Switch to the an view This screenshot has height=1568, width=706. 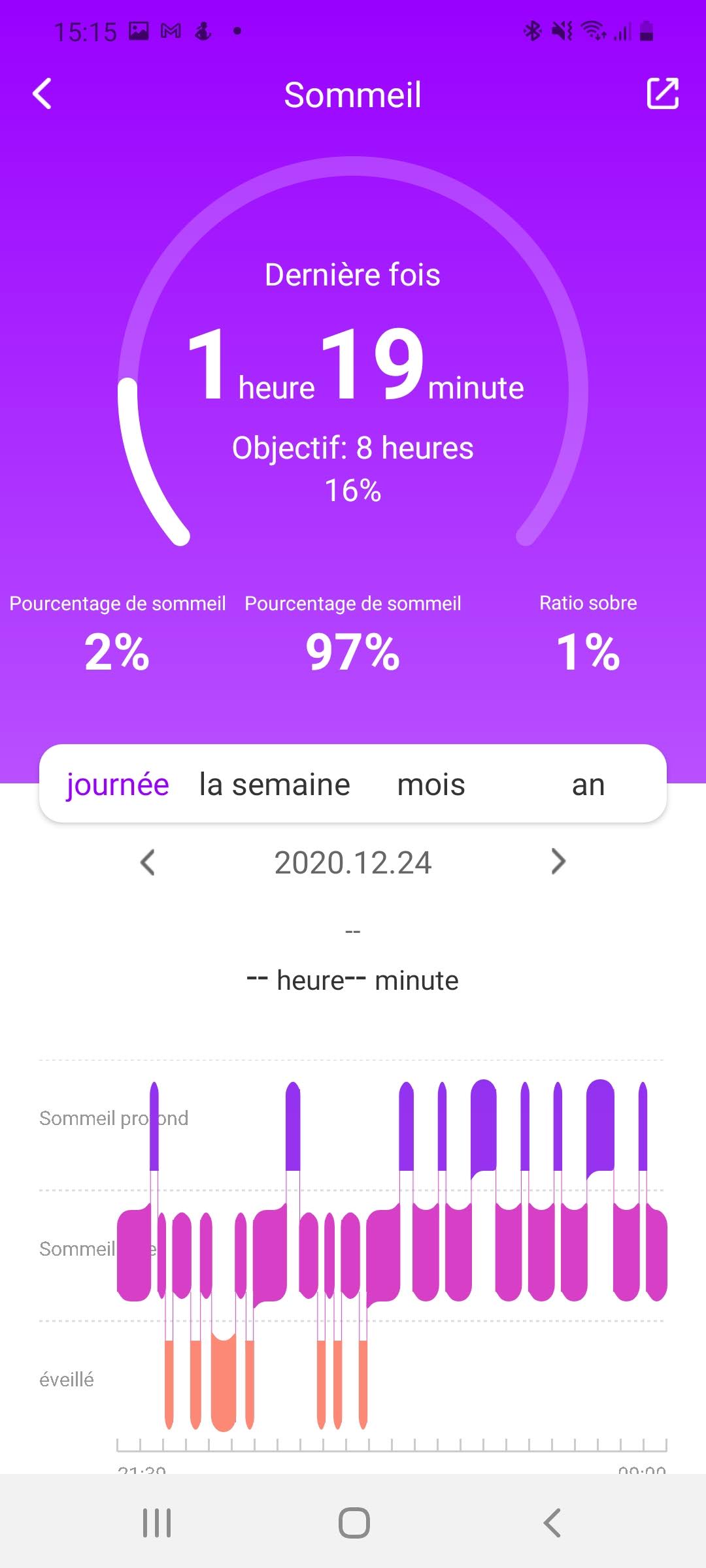point(588,784)
